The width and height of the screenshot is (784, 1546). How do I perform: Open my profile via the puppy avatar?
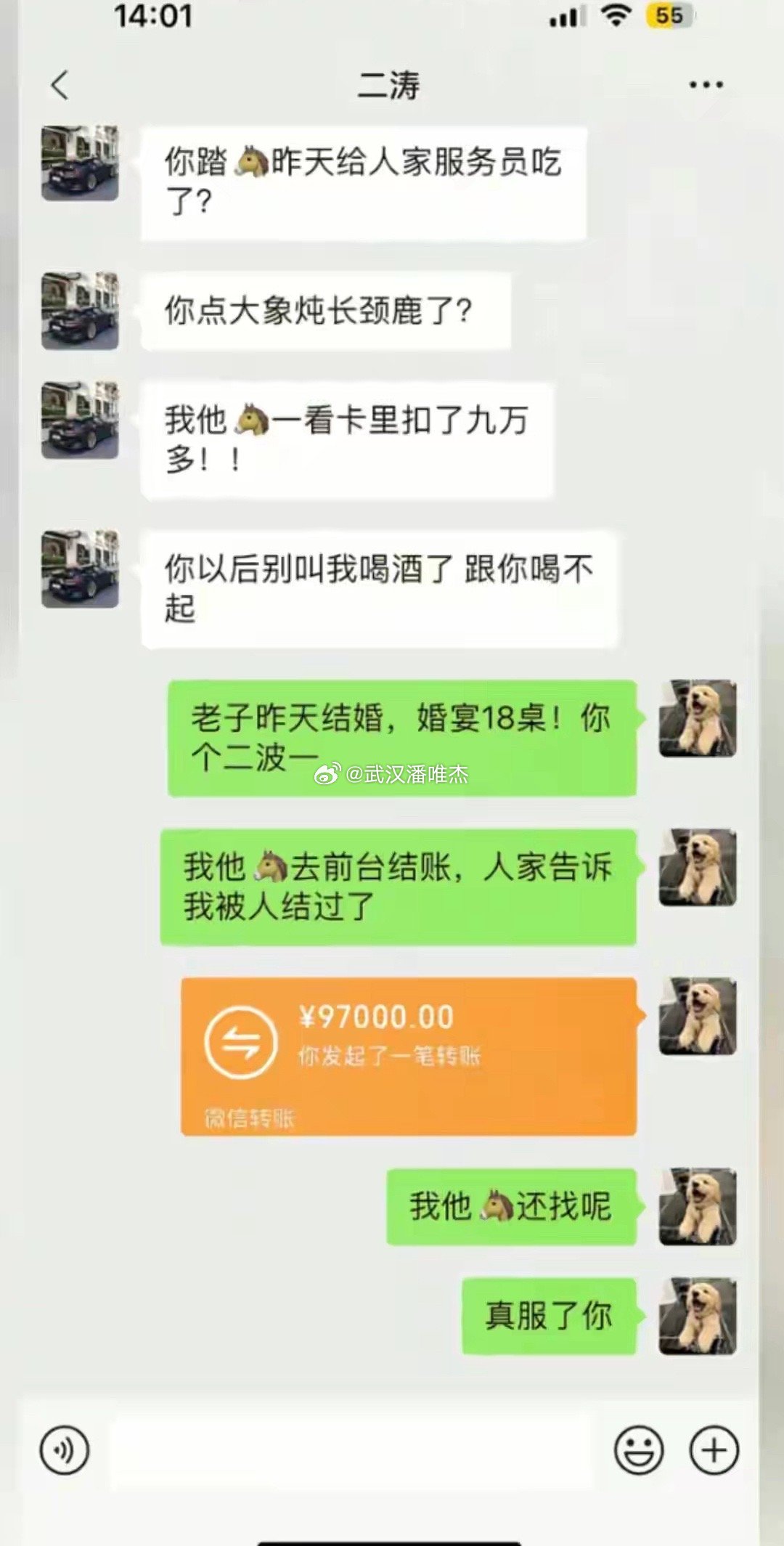[698, 718]
